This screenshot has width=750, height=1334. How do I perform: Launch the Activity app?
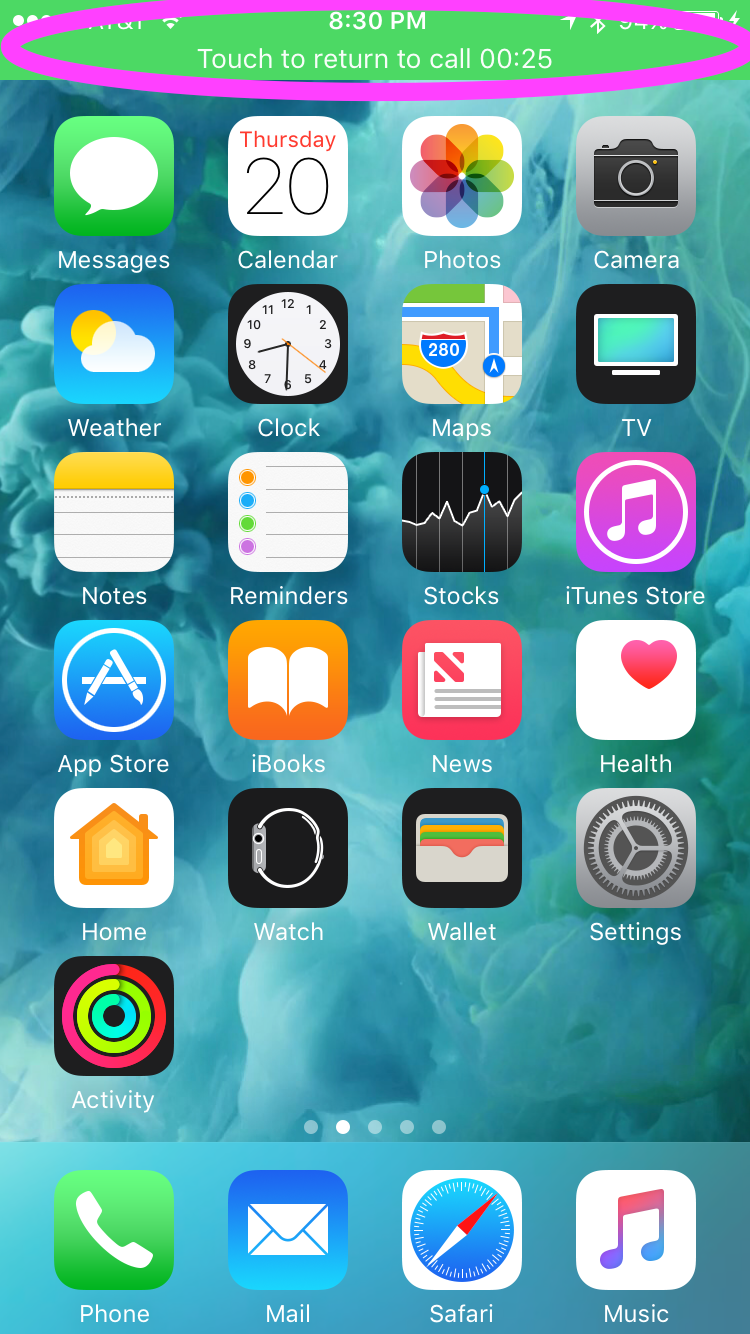tap(114, 1016)
